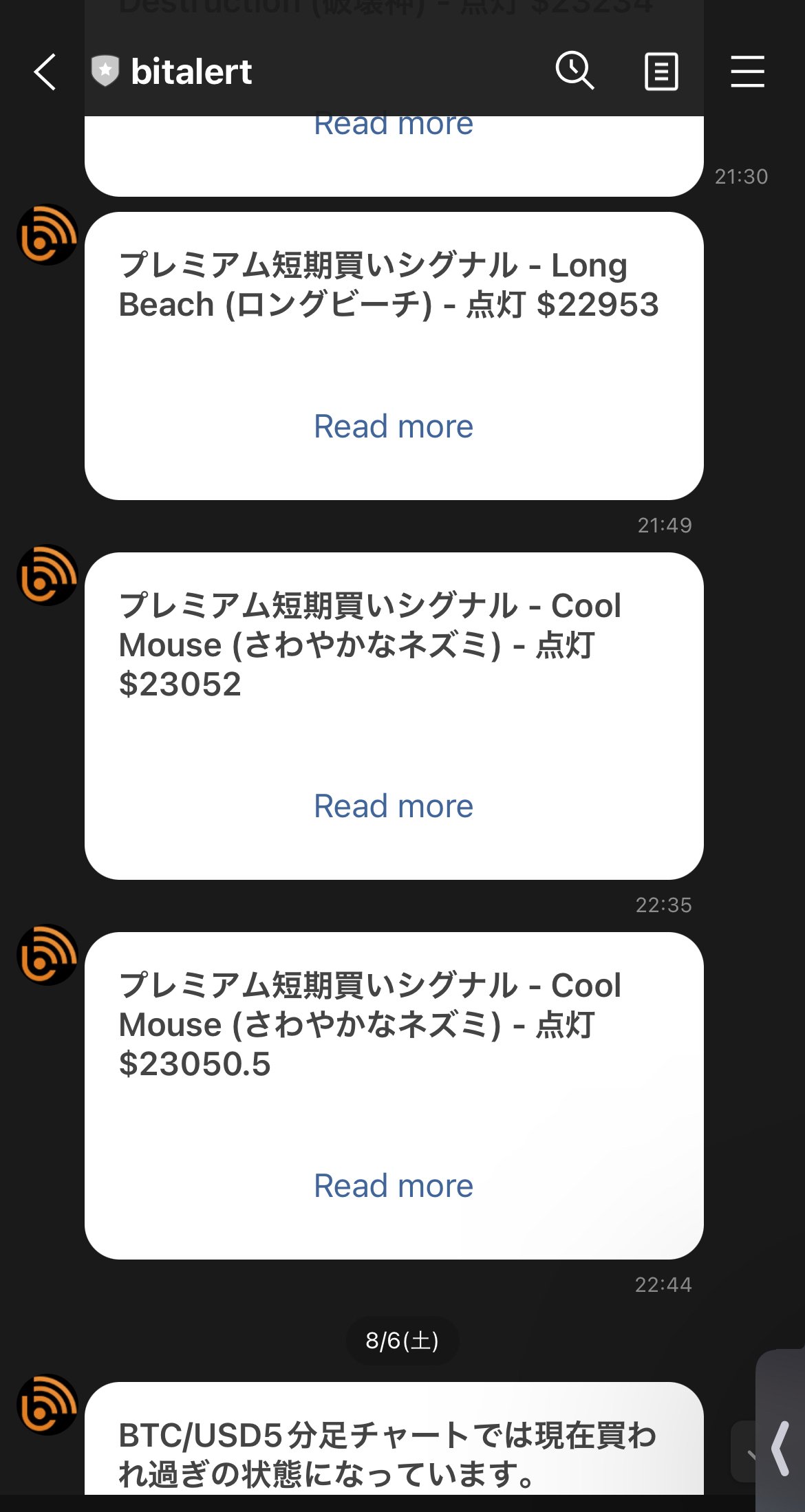The height and width of the screenshot is (1512, 805).
Task: Select the chat title bitalert
Action: (191, 71)
